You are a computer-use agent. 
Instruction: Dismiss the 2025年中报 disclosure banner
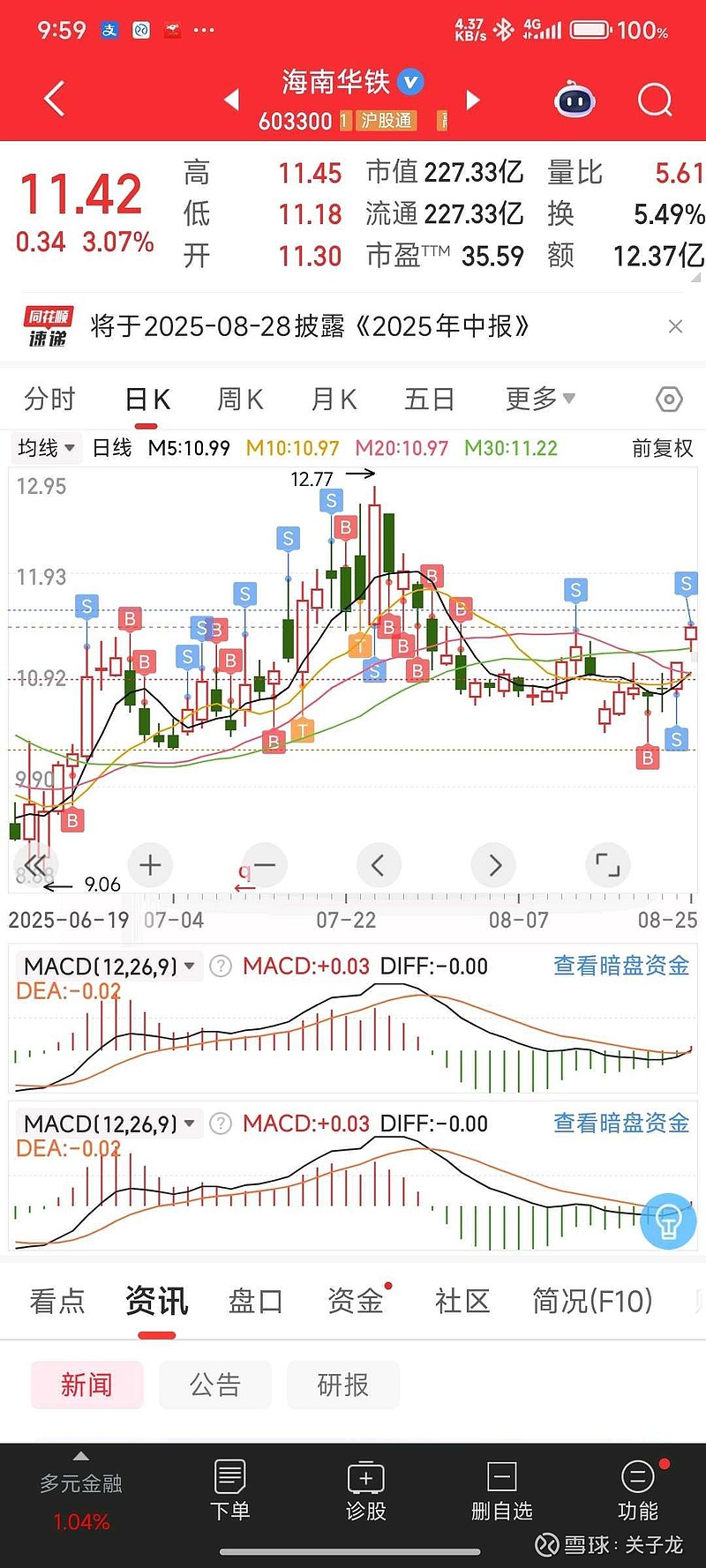[x=675, y=326]
